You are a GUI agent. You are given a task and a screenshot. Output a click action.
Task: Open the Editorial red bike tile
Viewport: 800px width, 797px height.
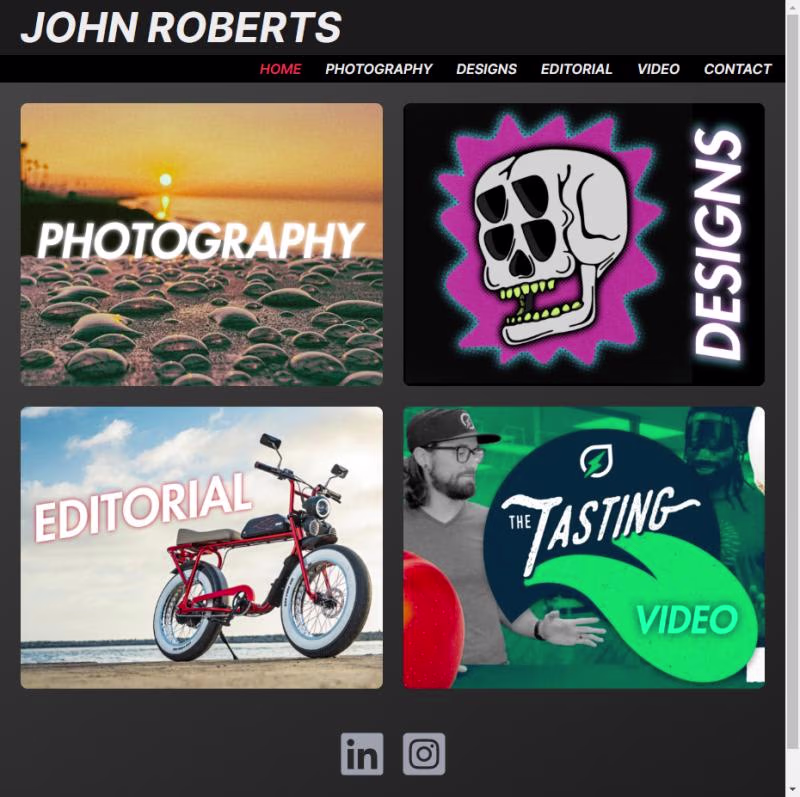(x=201, y=547)
